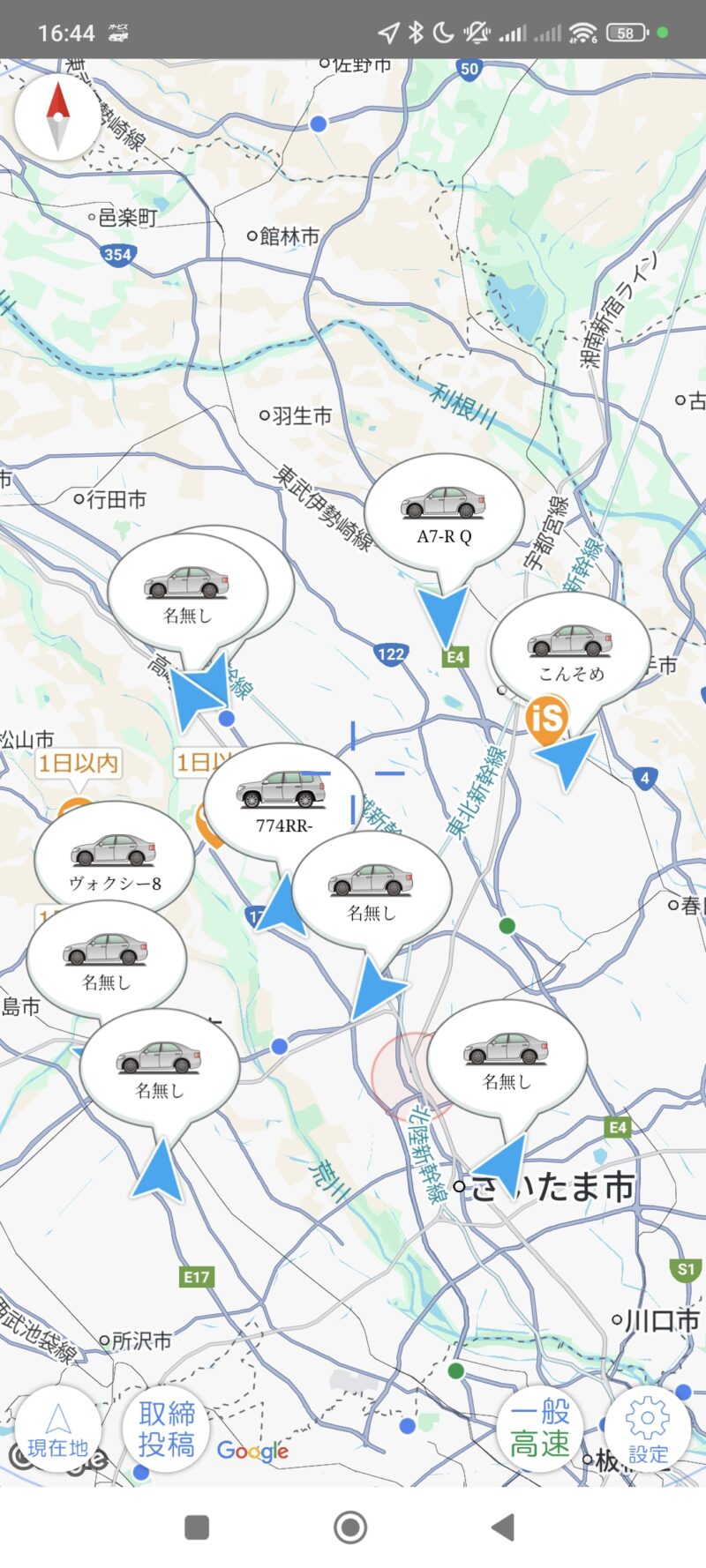Go back with the system back button

[x=503, y=1527]
